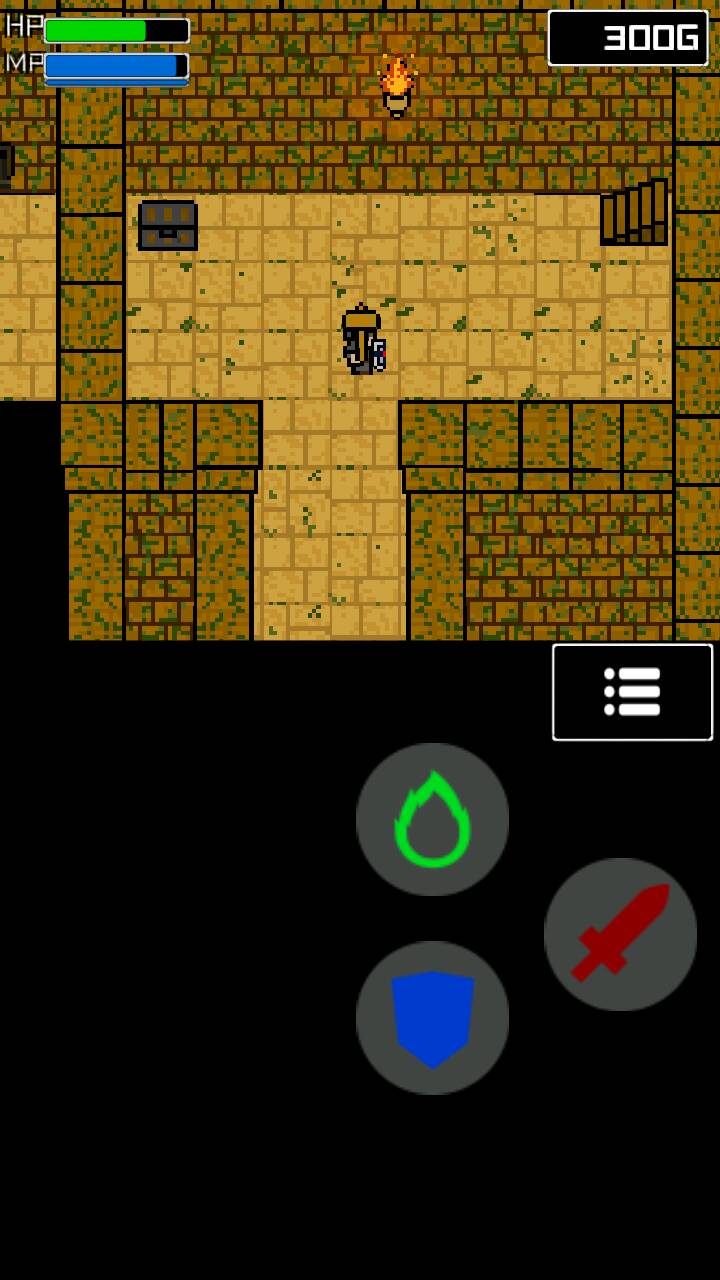Image resolution: width=720 pixels, height=1280 pixels.
Task: Open the game menu list button
Action: click(632, 692)
